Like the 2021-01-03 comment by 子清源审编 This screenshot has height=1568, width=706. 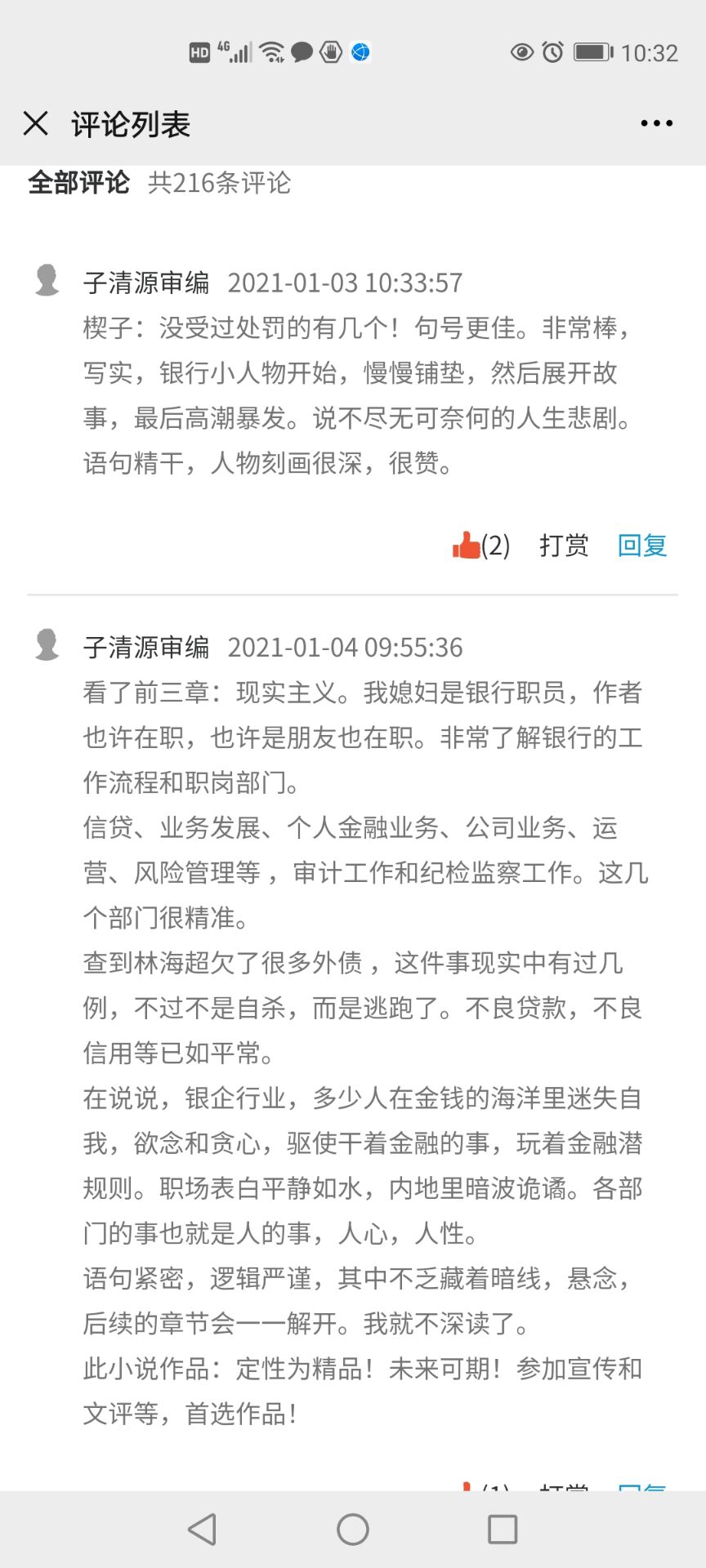[480, 545]
